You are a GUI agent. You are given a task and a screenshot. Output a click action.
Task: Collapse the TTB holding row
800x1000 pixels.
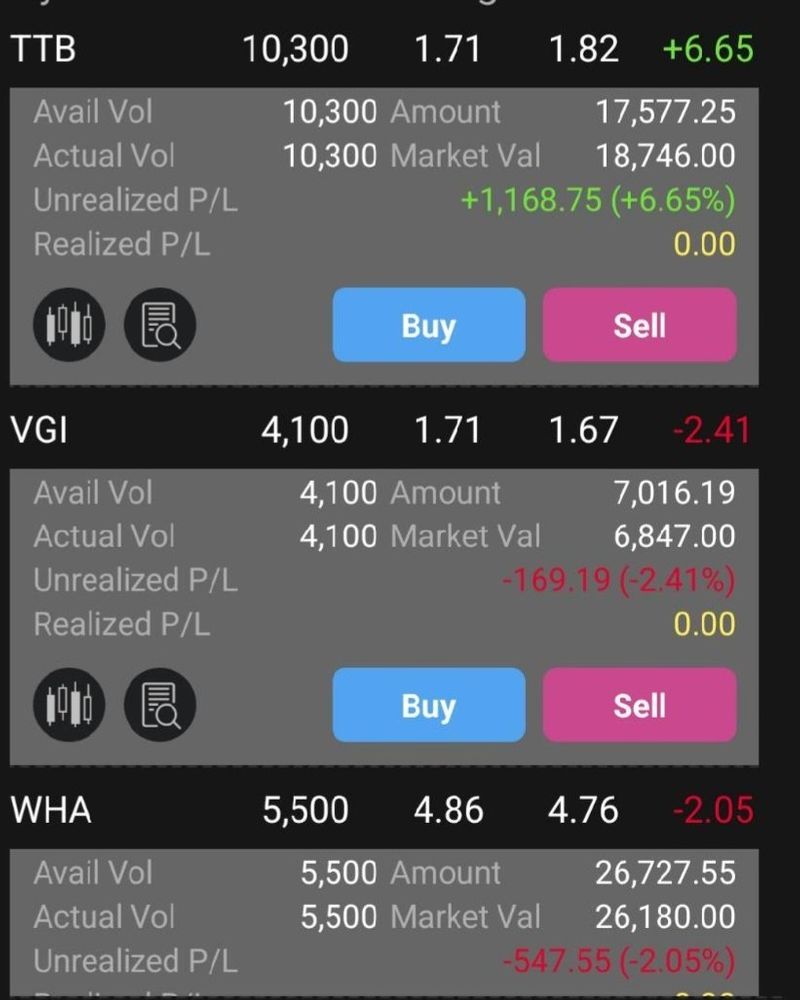point(380,49)
